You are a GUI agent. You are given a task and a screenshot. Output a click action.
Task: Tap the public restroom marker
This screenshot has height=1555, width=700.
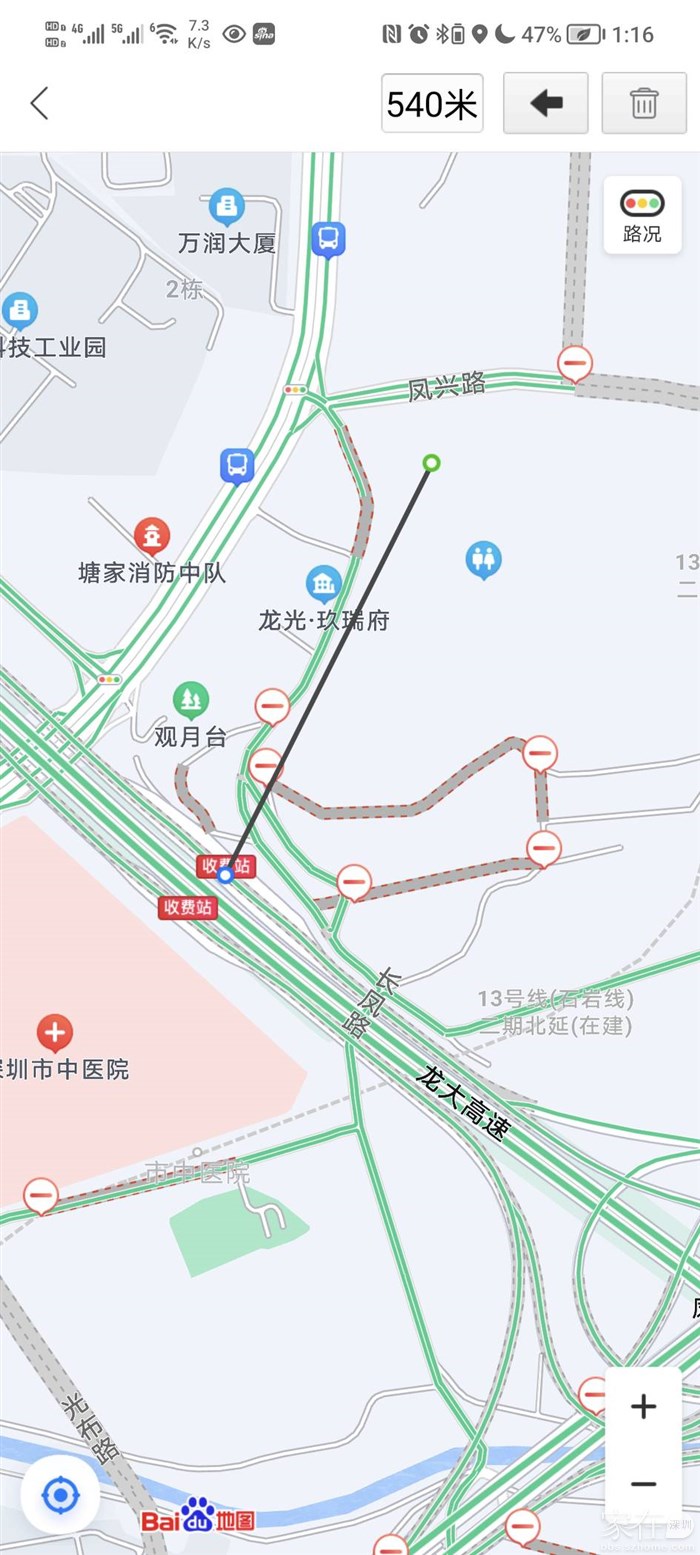coord(484,559)
